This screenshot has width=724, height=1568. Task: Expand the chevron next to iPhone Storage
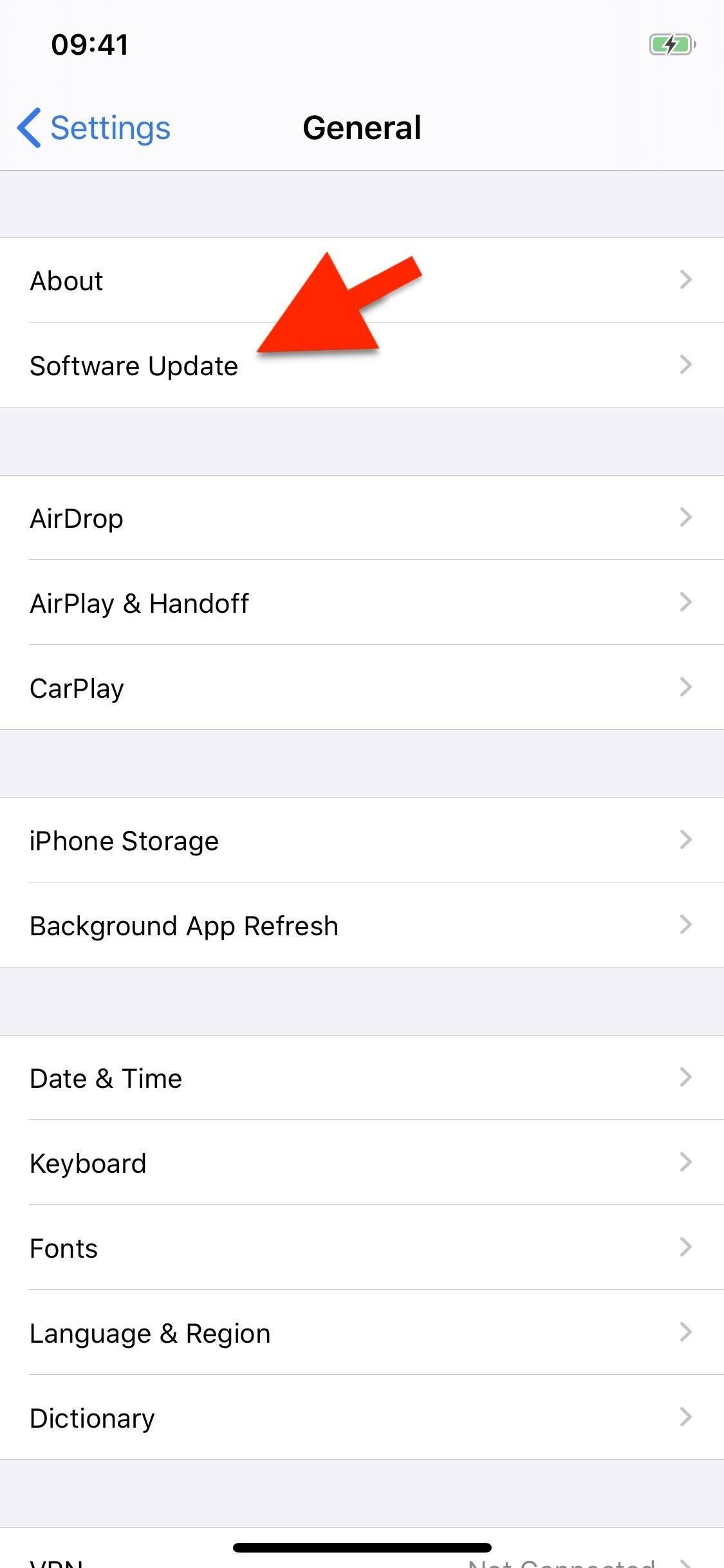click(686, 840)
